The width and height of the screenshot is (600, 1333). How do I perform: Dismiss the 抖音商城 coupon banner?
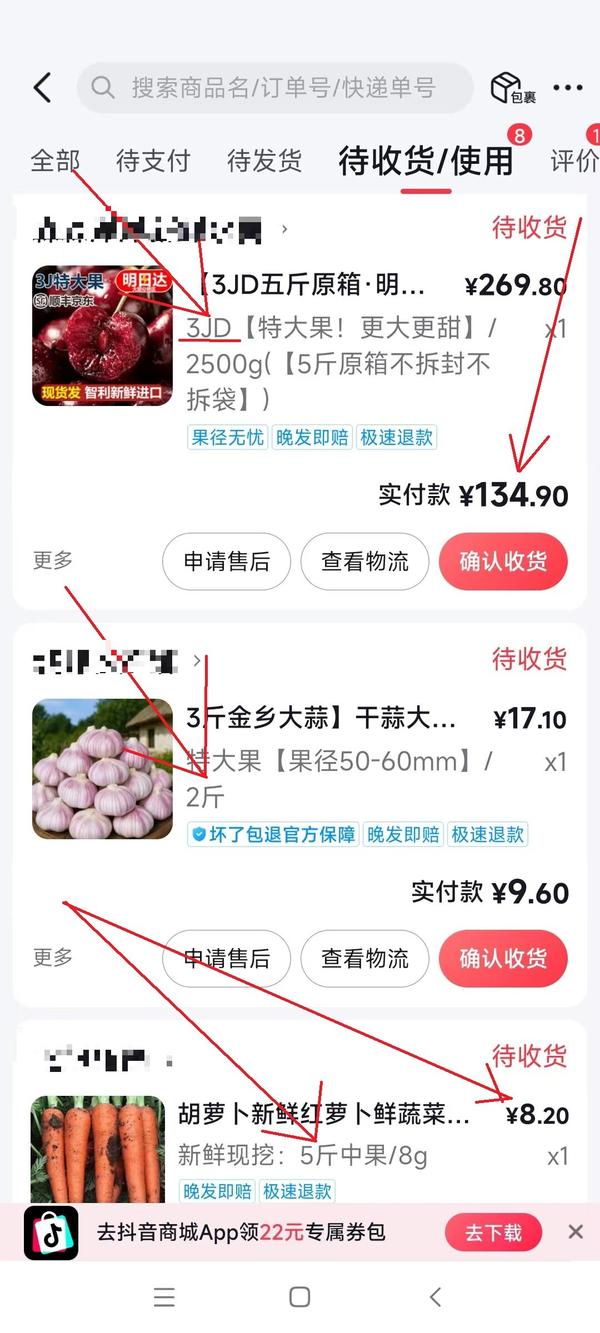576,1232
